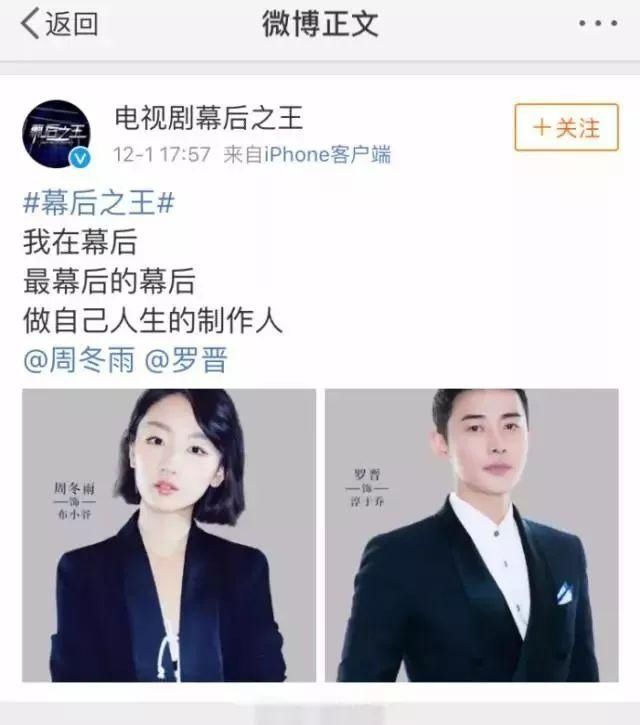640x725 pixels.
Task: Open the @罗晋 mention
Action: [x=186, y=361]
